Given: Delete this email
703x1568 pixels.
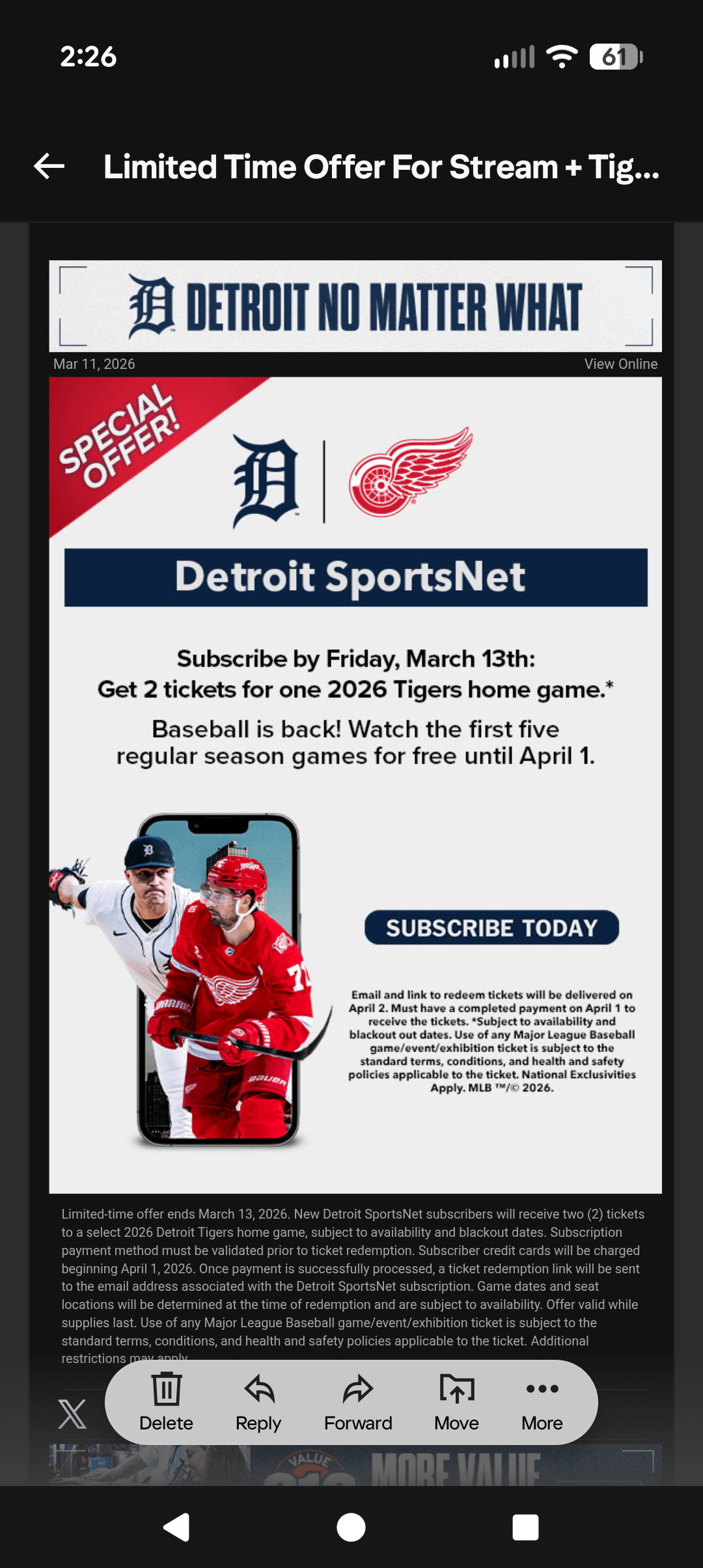Looking at the screenshot, I should coord(166,1402).
